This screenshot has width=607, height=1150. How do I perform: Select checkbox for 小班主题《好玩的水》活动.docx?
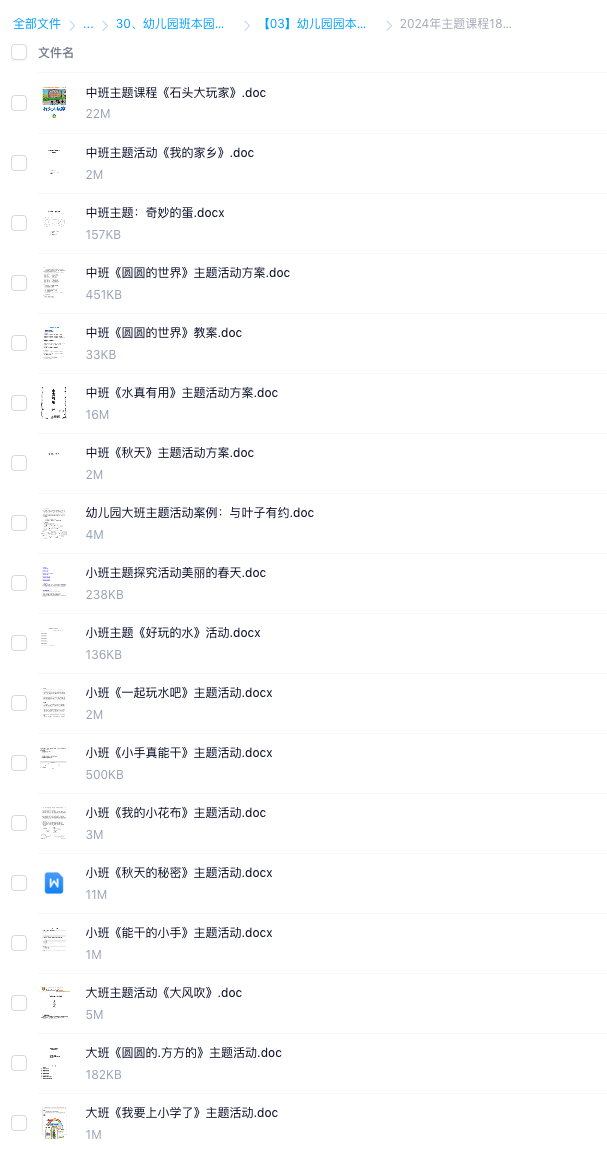(19, 643)
